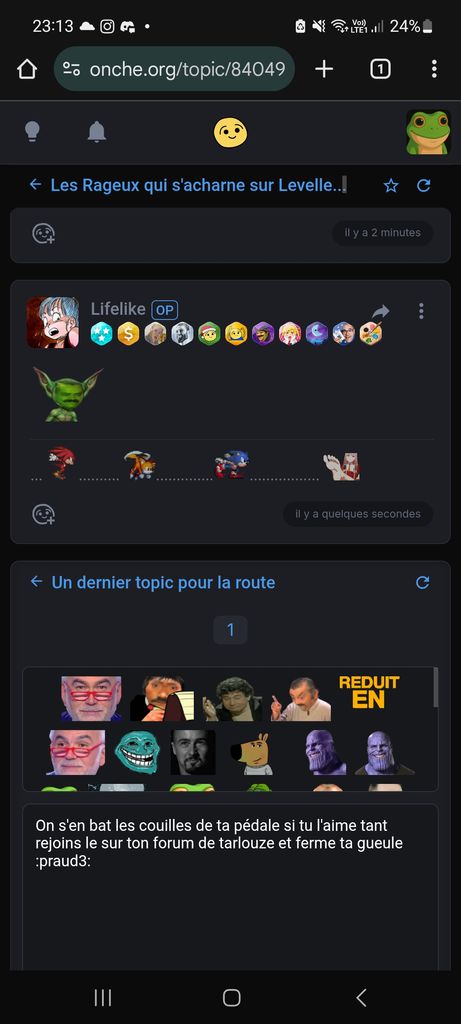
Task: Tap the lightbulb icon
Action: tap(32, 132)
